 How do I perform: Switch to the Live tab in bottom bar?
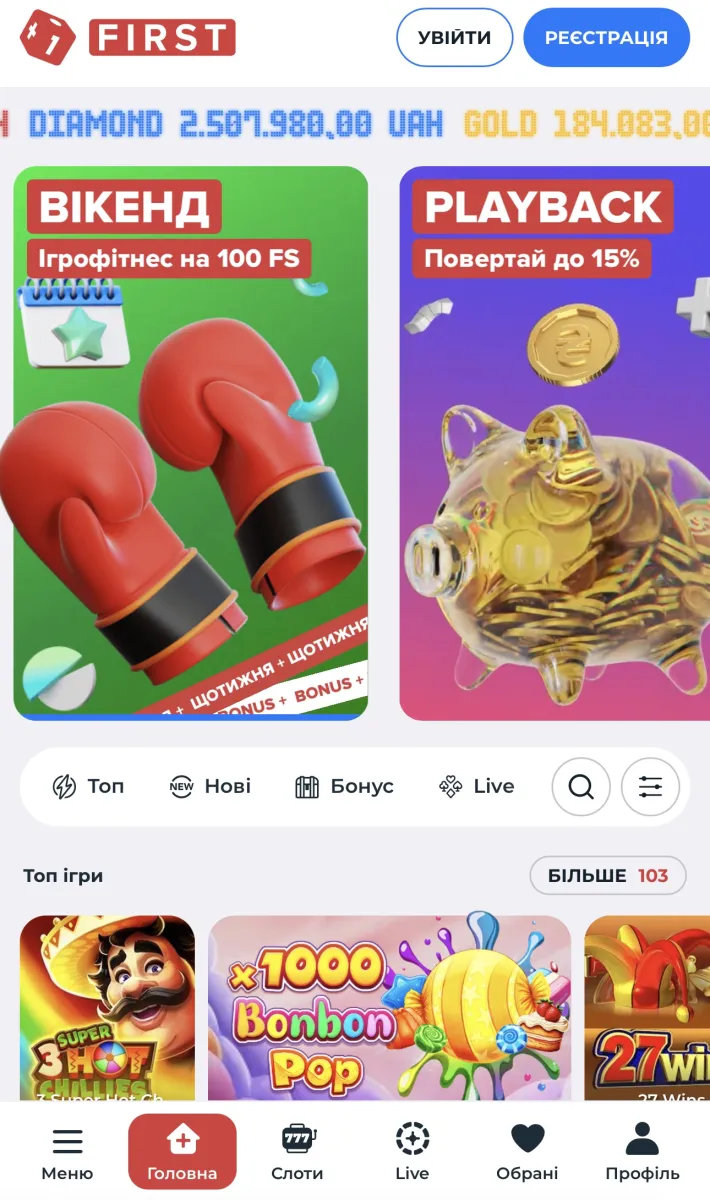point(412,1152)
